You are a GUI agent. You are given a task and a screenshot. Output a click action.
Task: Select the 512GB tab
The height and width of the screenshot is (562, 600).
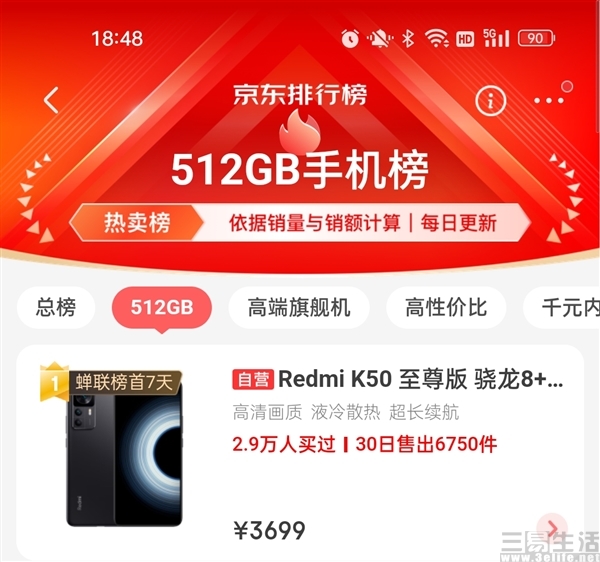(161, 308)
